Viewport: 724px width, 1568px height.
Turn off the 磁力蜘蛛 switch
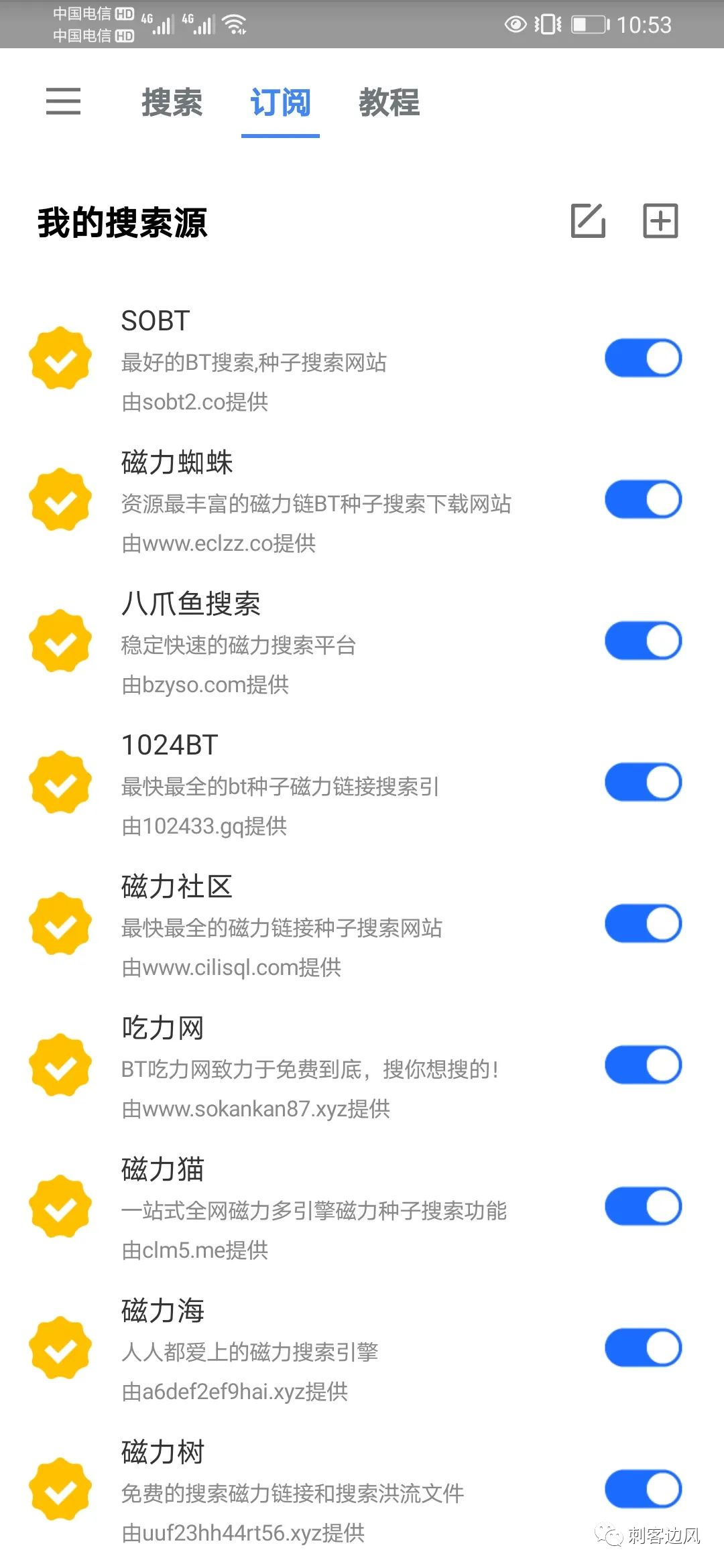pos(643,499)
